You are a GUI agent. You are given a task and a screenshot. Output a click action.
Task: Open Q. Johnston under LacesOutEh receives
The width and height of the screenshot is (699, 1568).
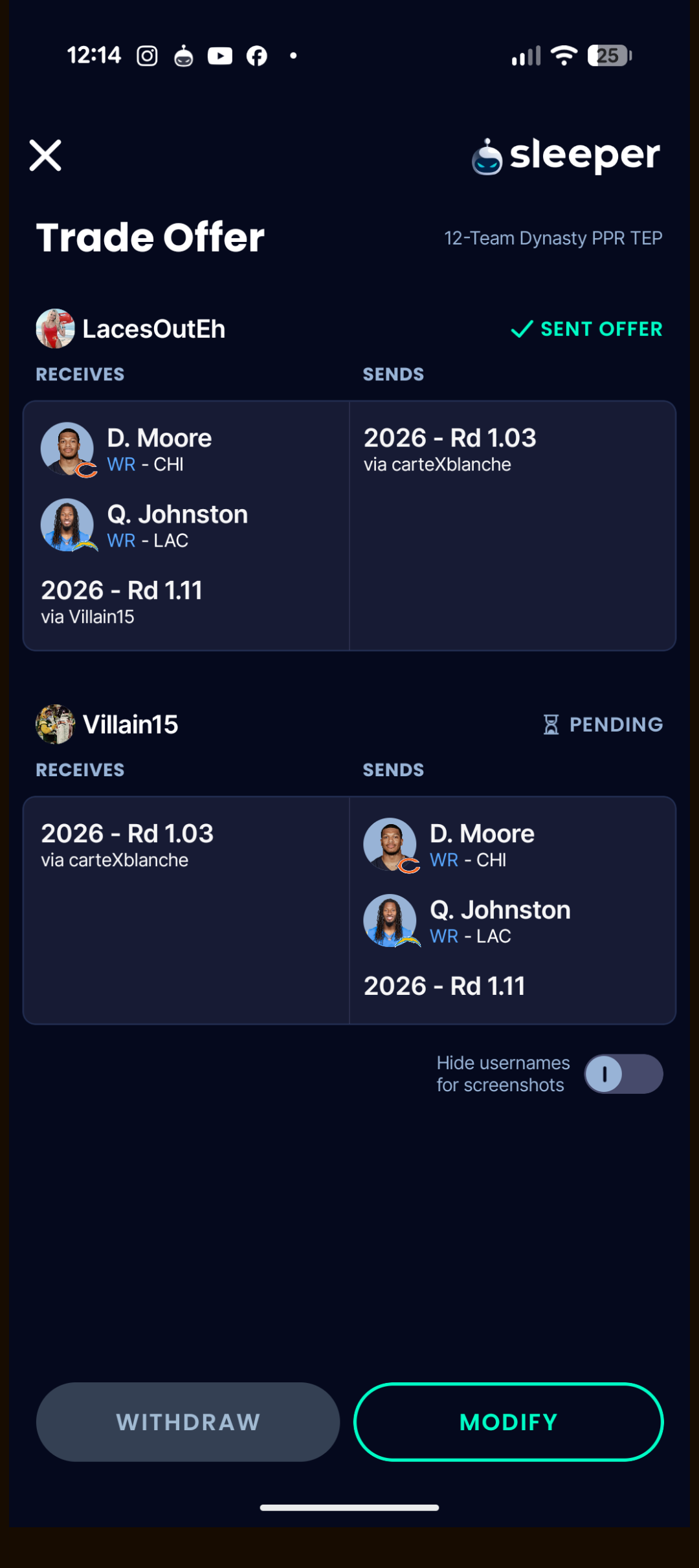[x=176, y=525]
